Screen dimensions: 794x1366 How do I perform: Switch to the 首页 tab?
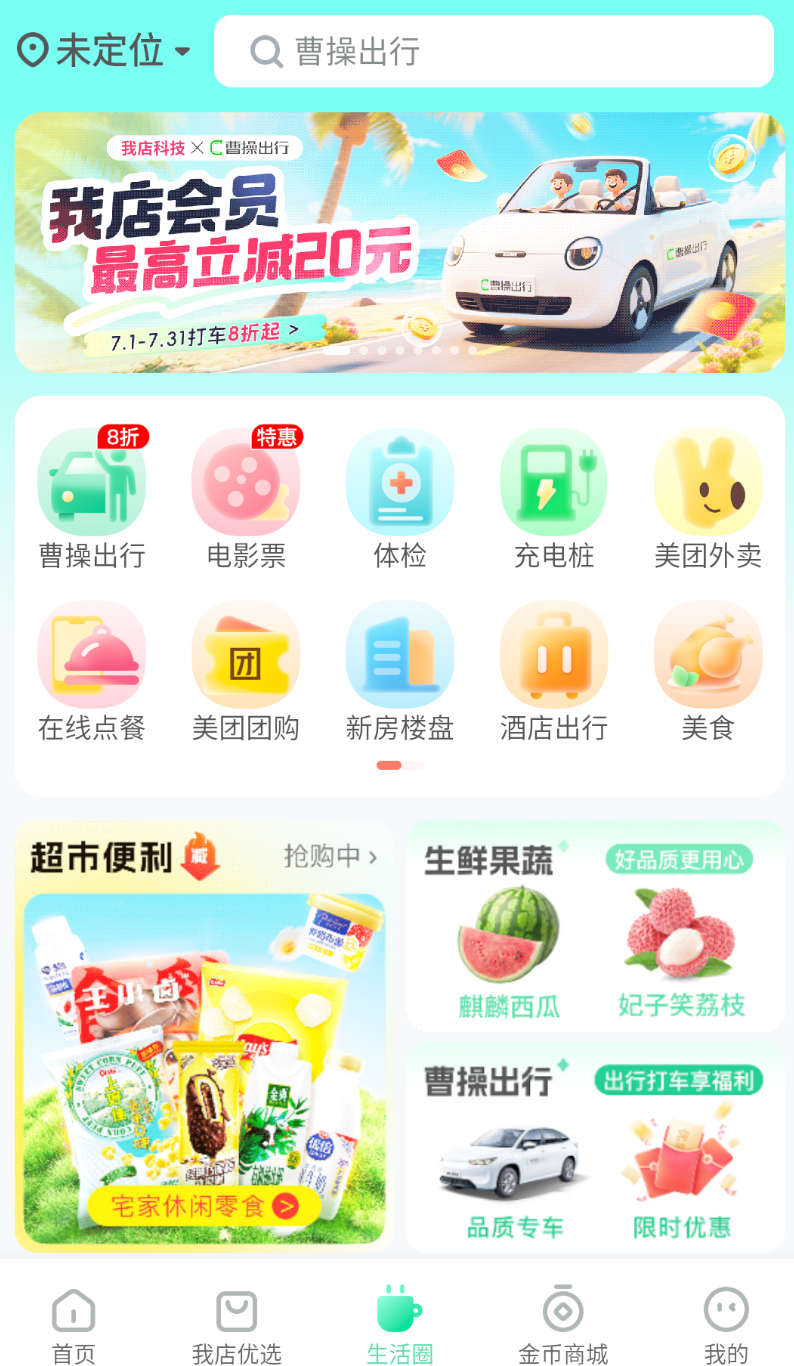point(74,1326)
